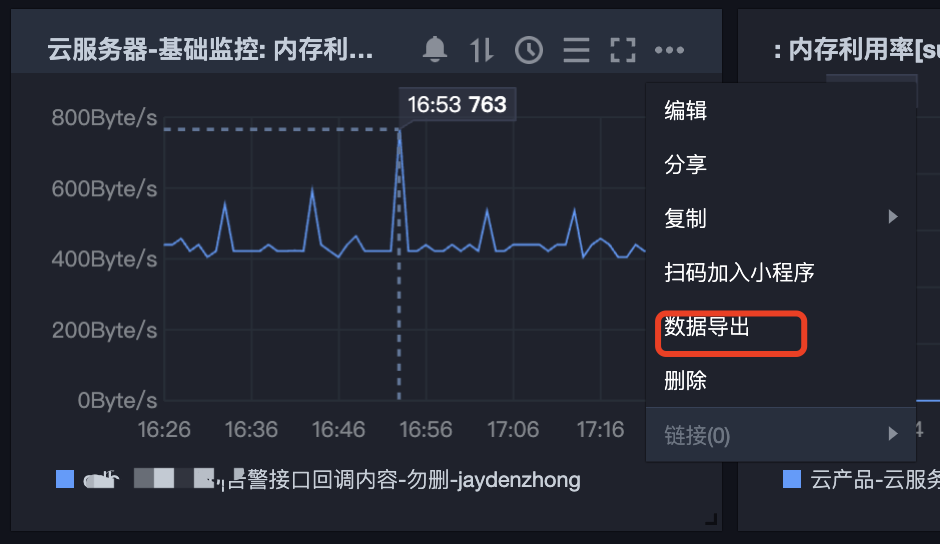Open the legend list lines icon
The height and width of the screenshot is (544, 940).
coord(576,49)
